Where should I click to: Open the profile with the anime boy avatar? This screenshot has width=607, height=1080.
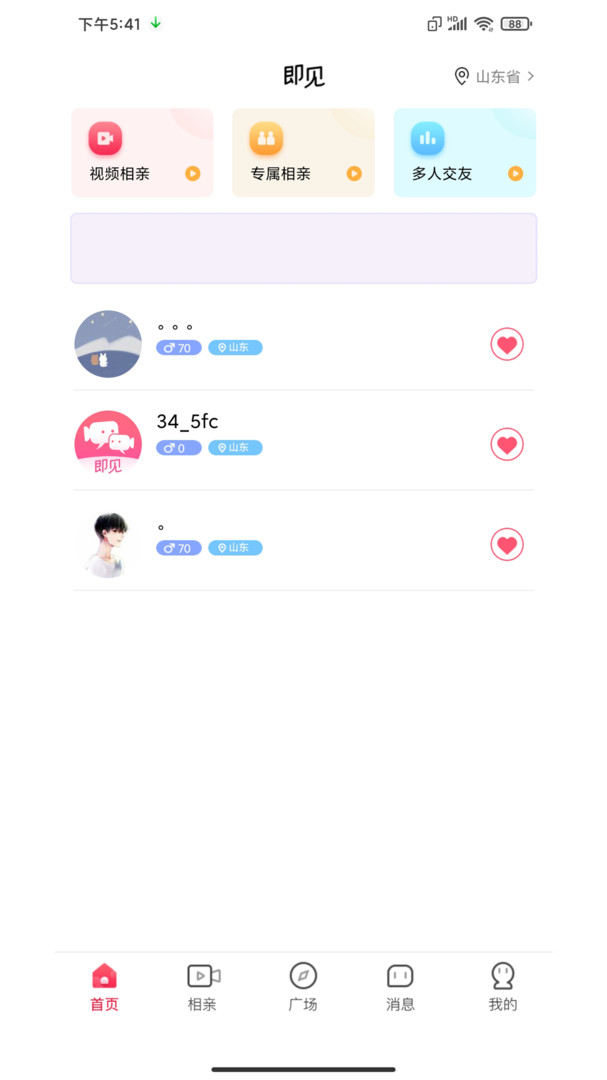pyautogui.click(x=108, y=544)
